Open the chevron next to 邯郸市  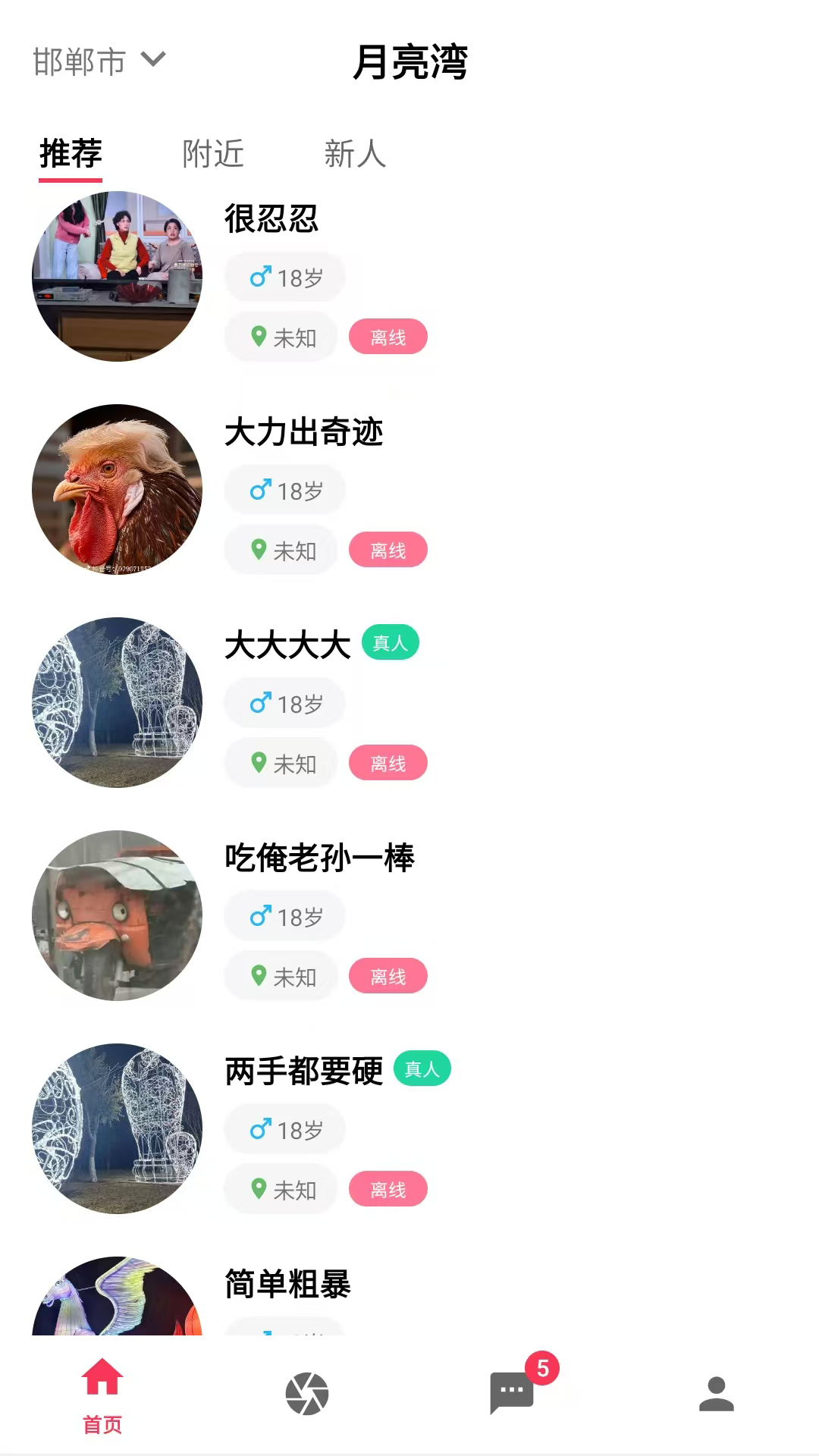pos(154,61)
